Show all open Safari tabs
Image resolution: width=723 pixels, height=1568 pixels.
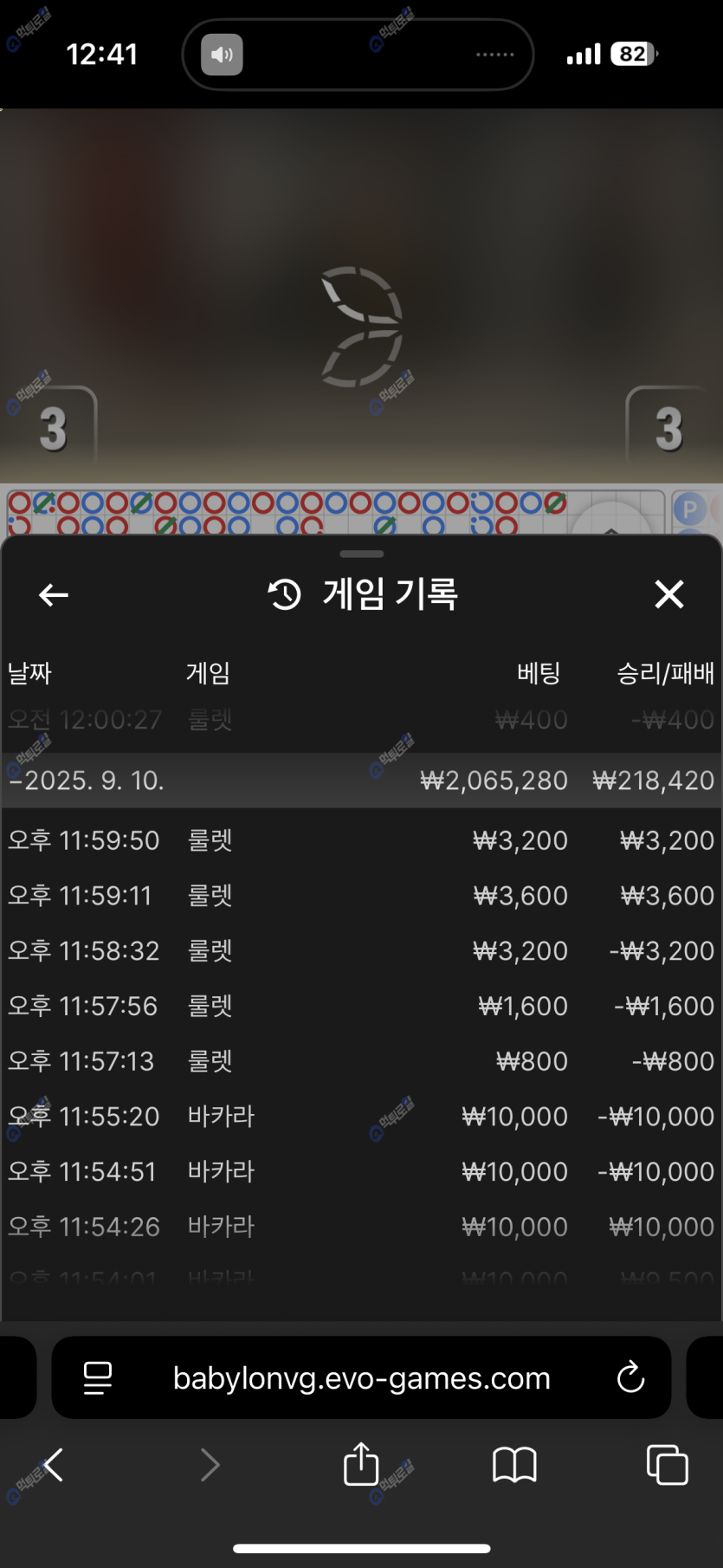[x=667, y=1465]
